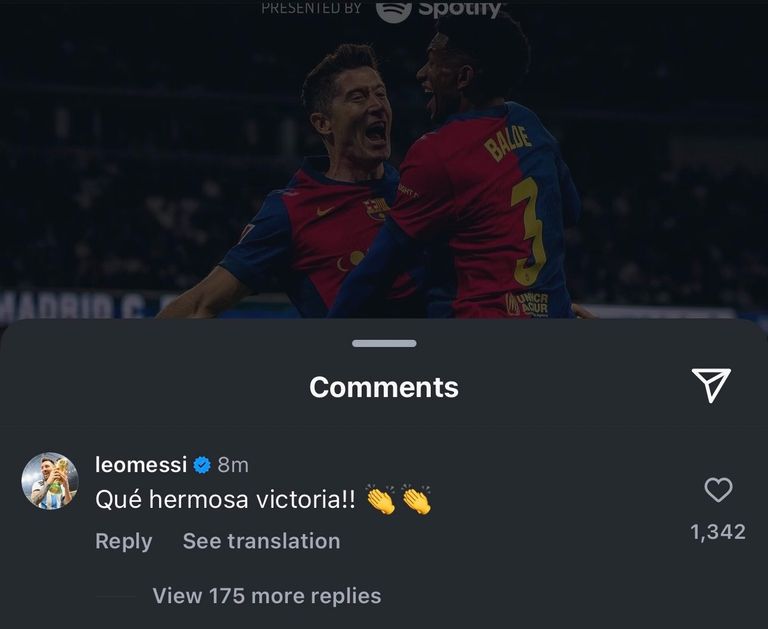
Task: Tap the comments sheet drag handle
Action: click(384, 343)
